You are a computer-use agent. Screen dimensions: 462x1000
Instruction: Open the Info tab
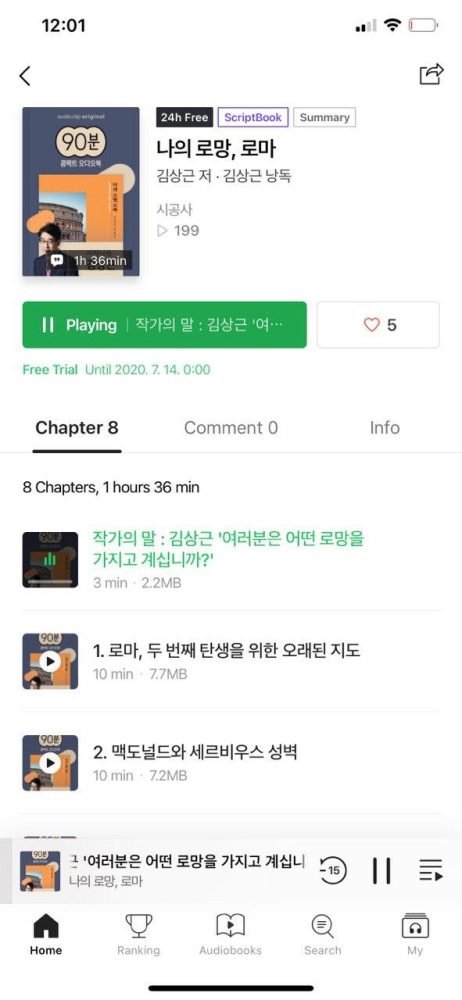(x=385, y=428)
